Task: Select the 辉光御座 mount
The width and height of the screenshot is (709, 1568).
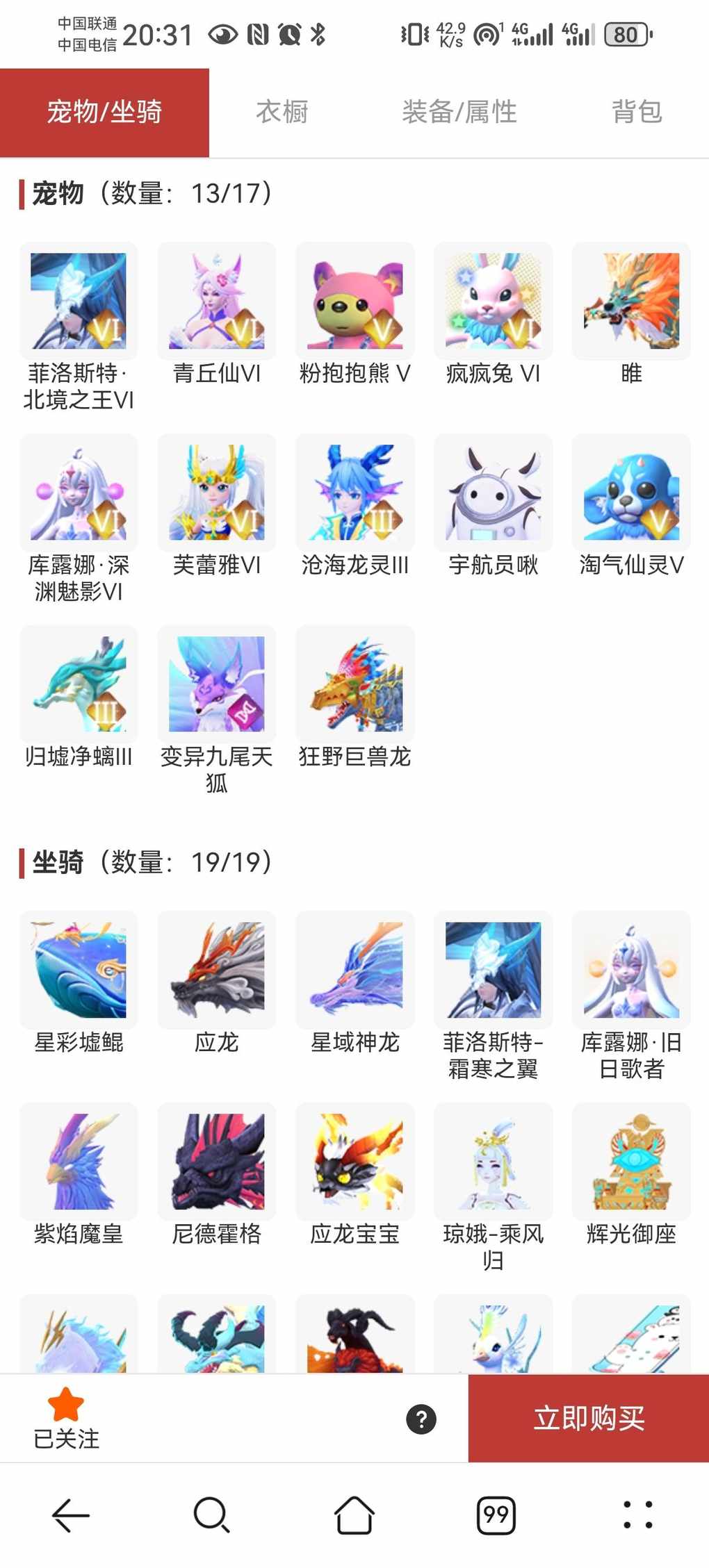Action: tap(631, 1162)
